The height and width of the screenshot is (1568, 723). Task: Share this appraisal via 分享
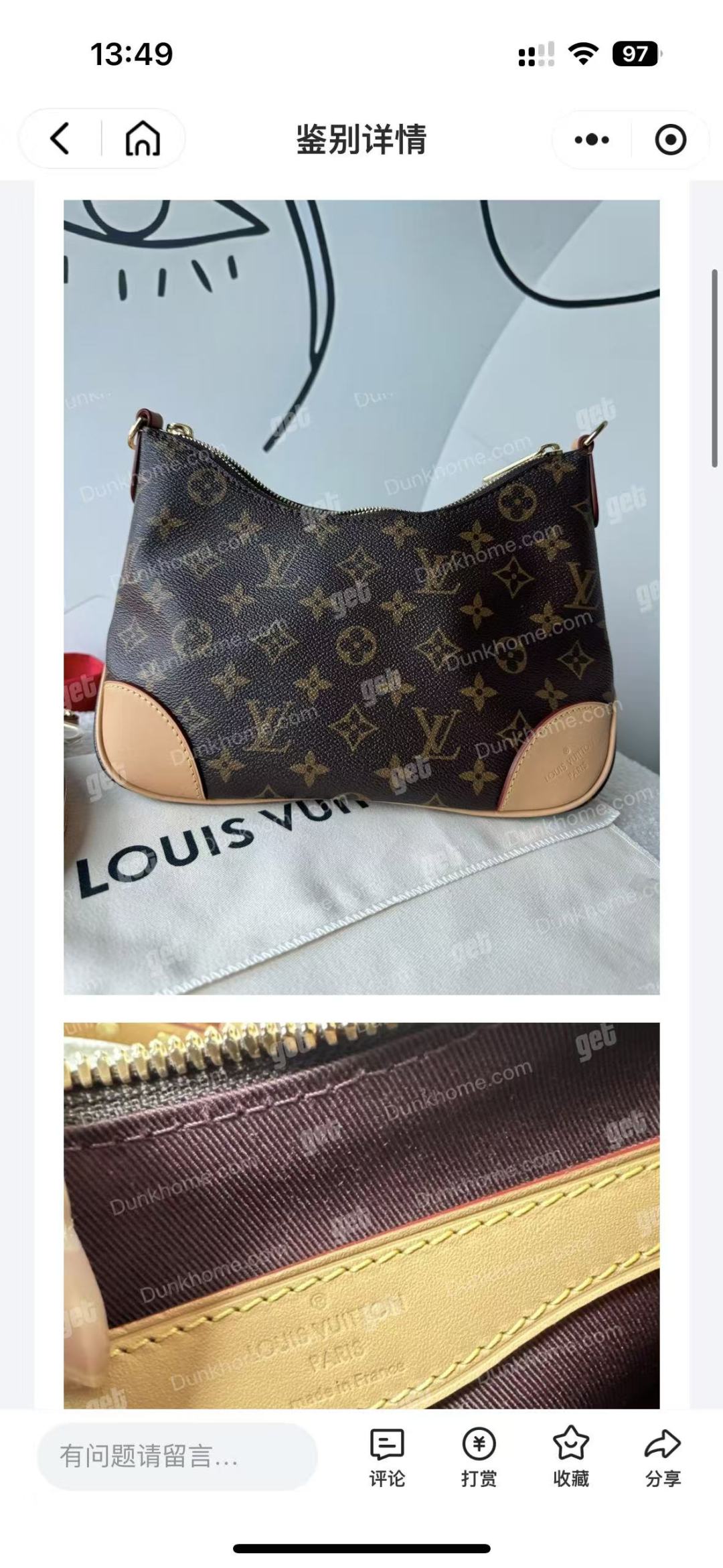click(x=662, y=1456)
